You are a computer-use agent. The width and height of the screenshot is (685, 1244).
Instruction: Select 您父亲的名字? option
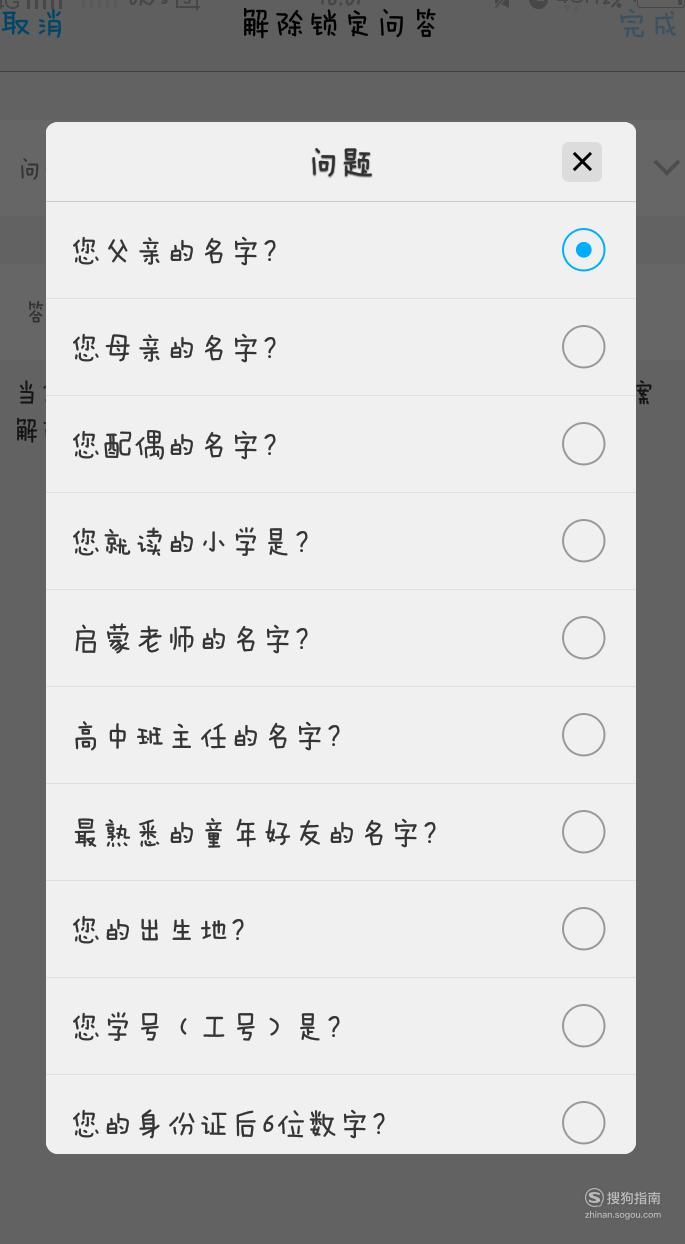pyautogui.click(x=341, y=250)
